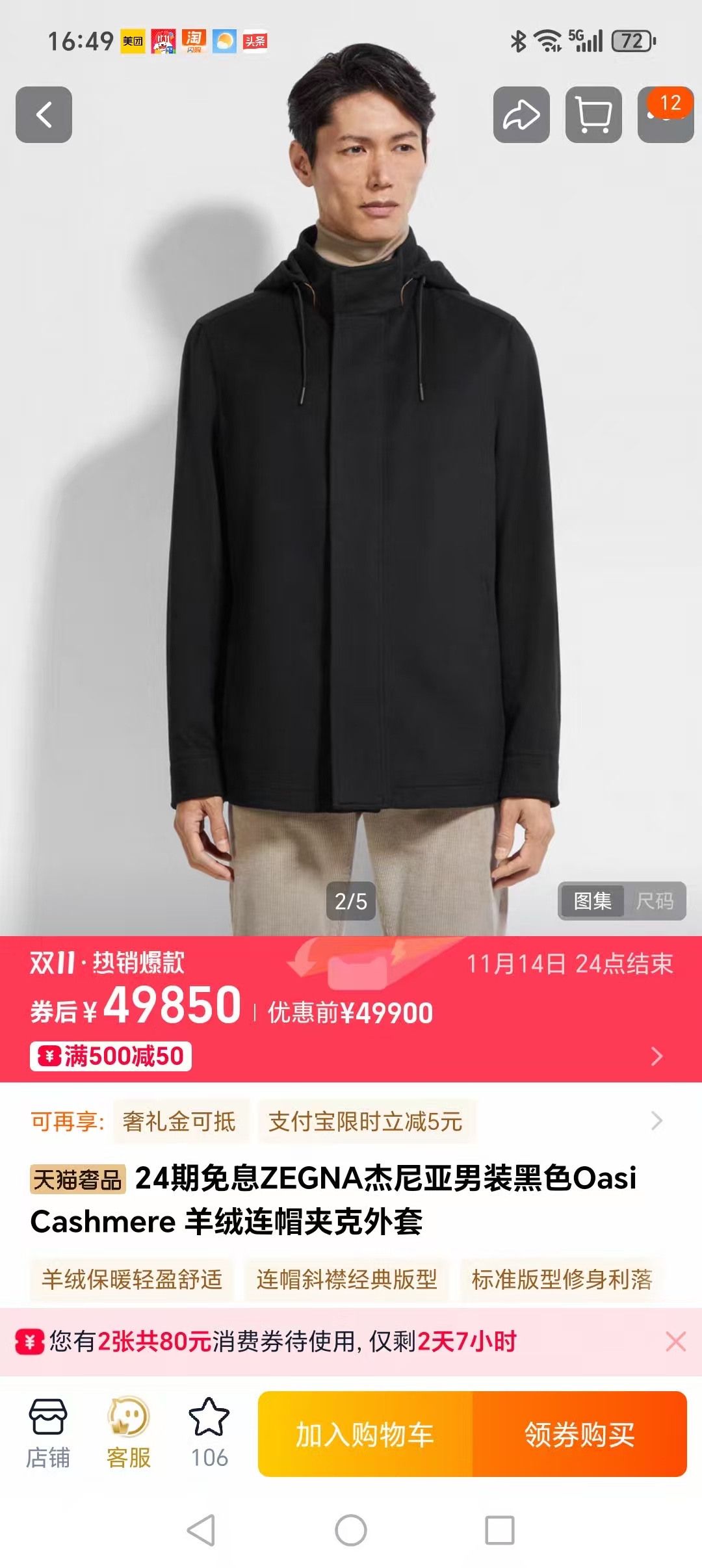The image size is (702, 1568).
Task: Open the shopping cart icon
Action: (593, 115)
